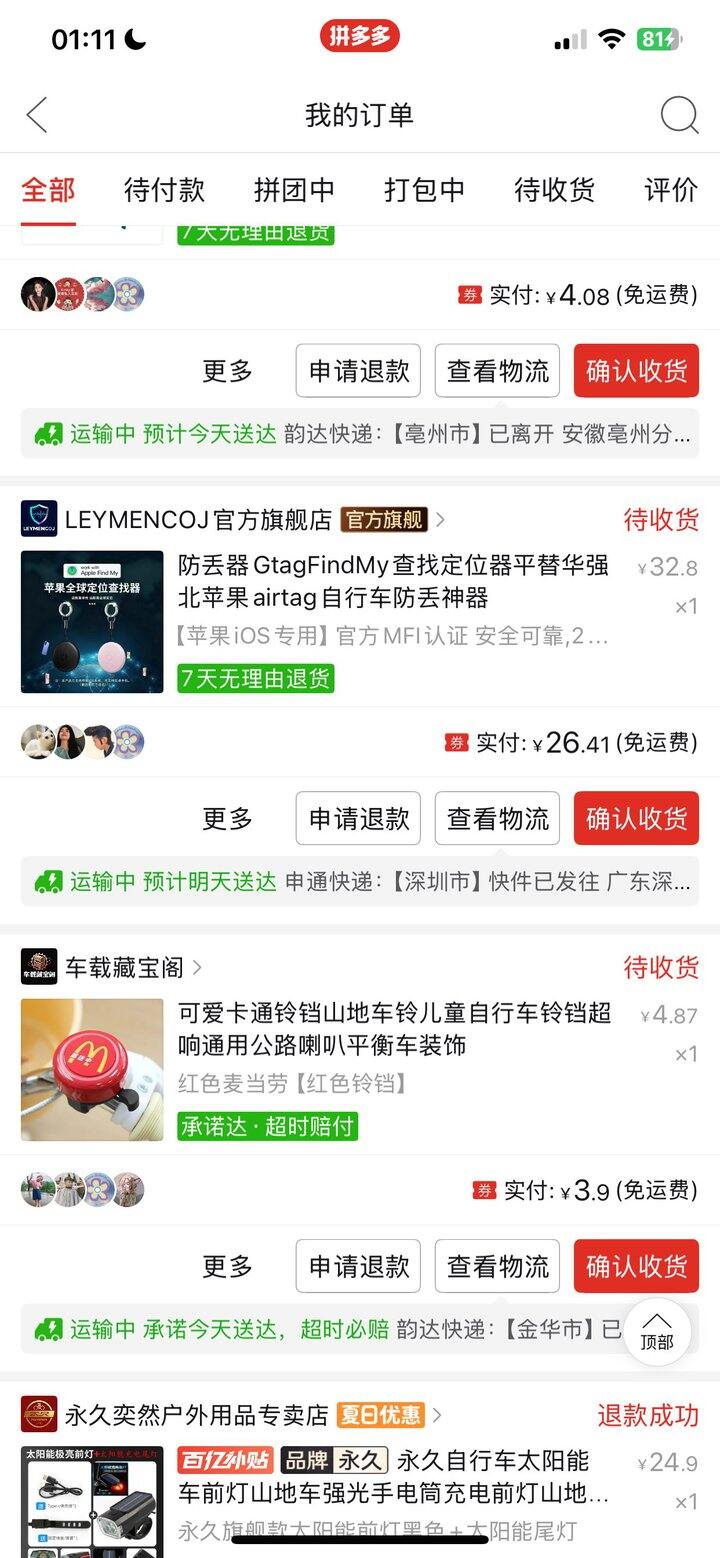This screenshot has height=1558, width=720.
Task: Tap 确认收货 on the ¥26.41 order
Action: [636, 819]
